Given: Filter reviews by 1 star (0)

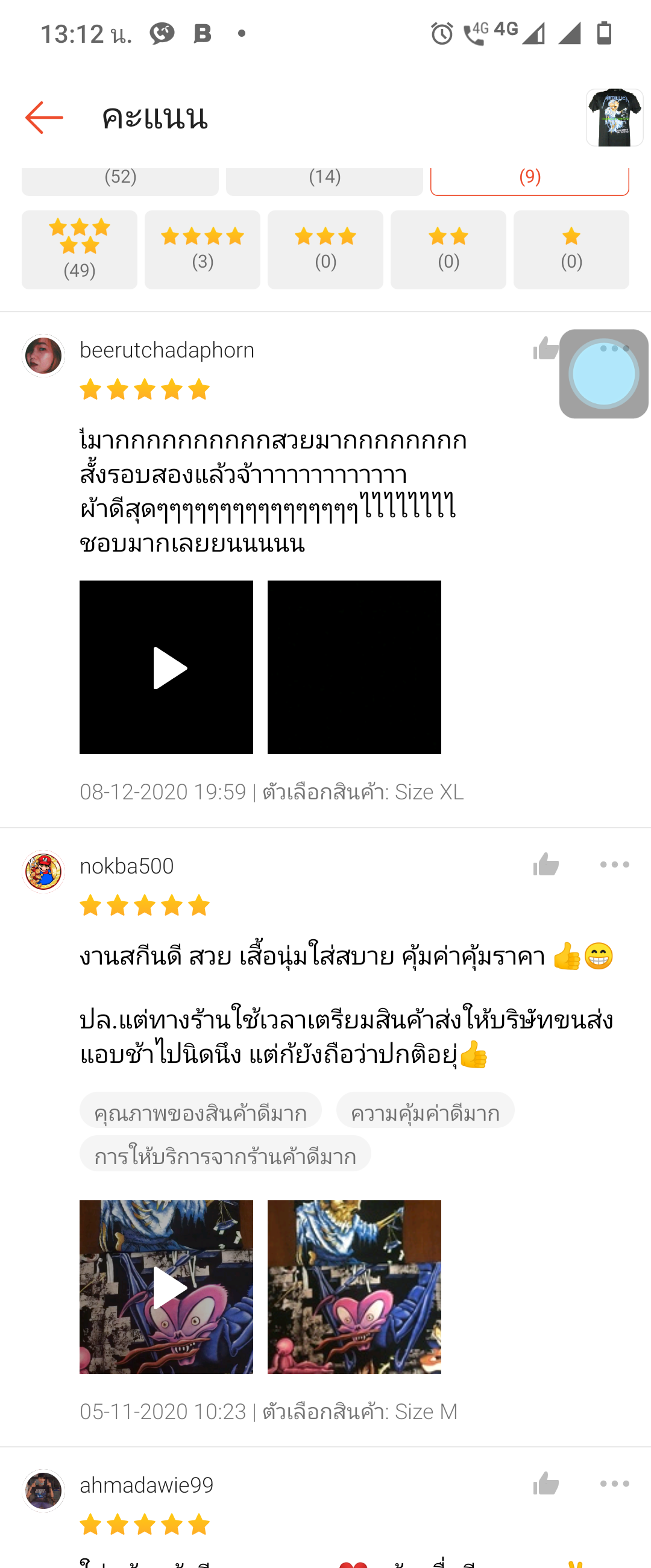Looking at the screenshot, I should [571, 250].
